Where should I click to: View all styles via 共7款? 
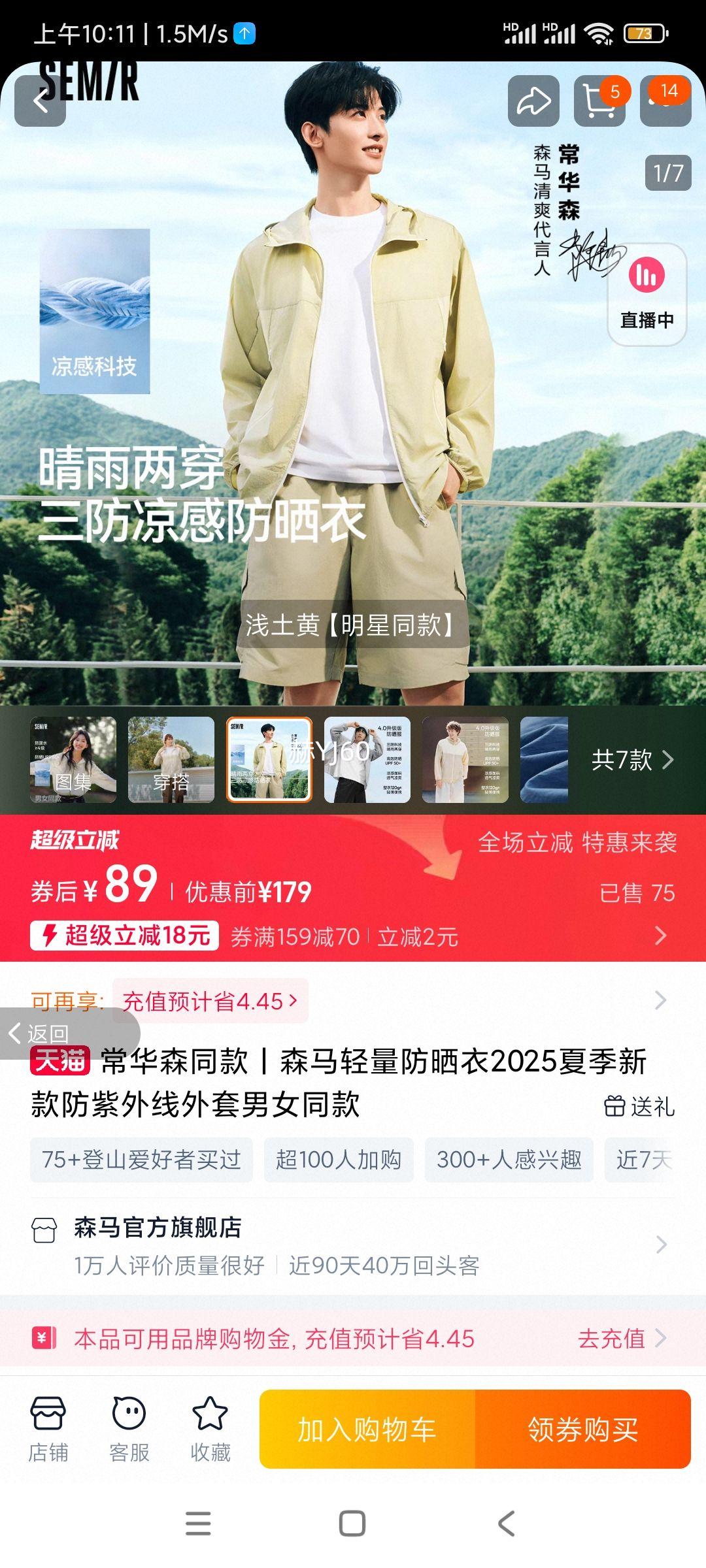[631, 760]
